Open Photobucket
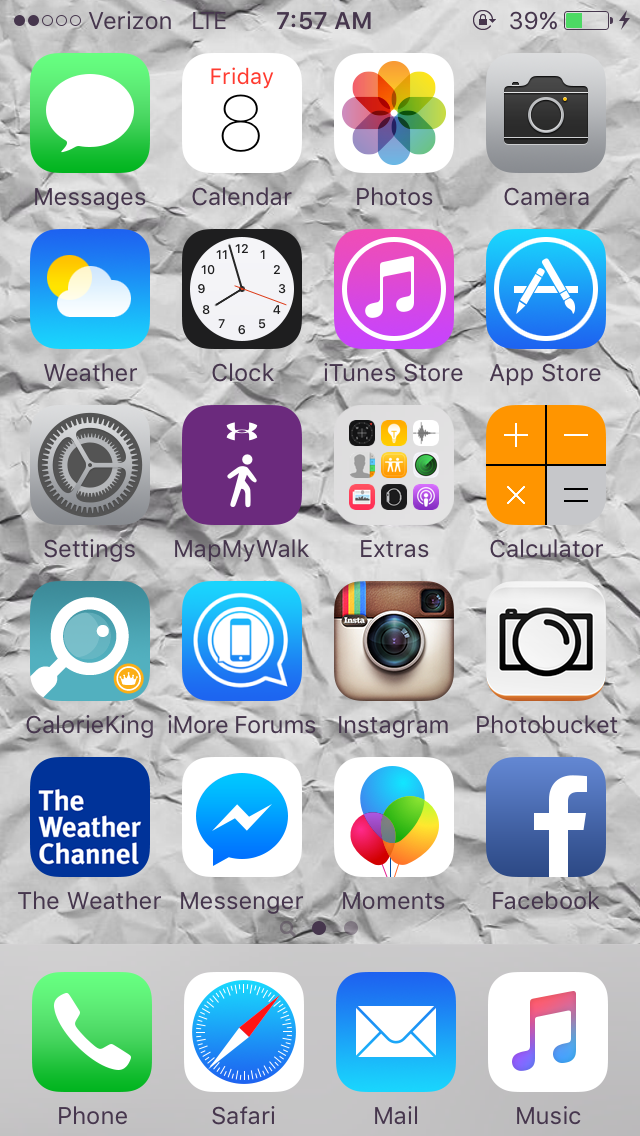The height and width of the screenshot is (1136, 640). [x=546, y=641]
